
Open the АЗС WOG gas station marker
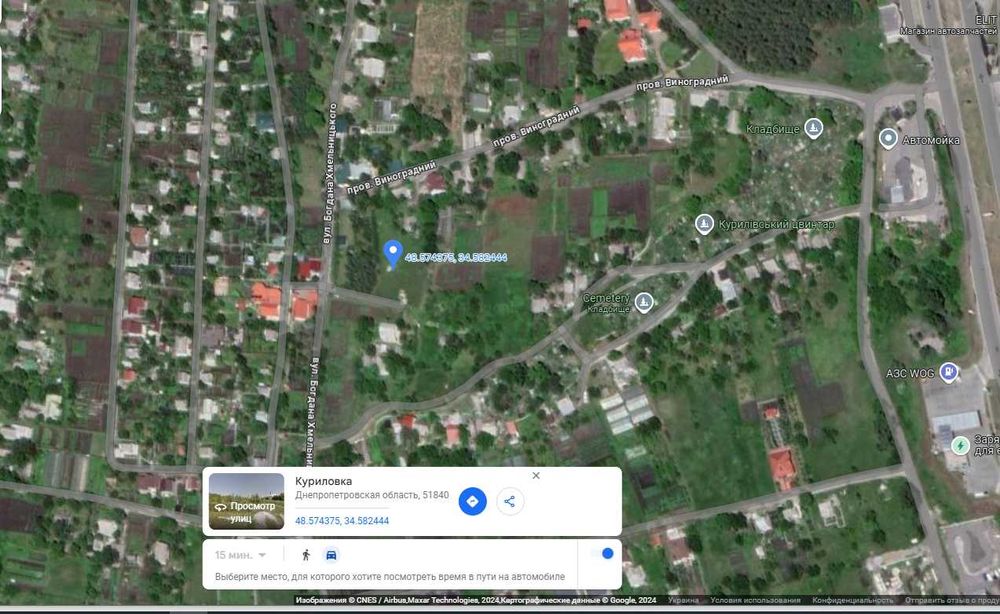click(949, 373)
